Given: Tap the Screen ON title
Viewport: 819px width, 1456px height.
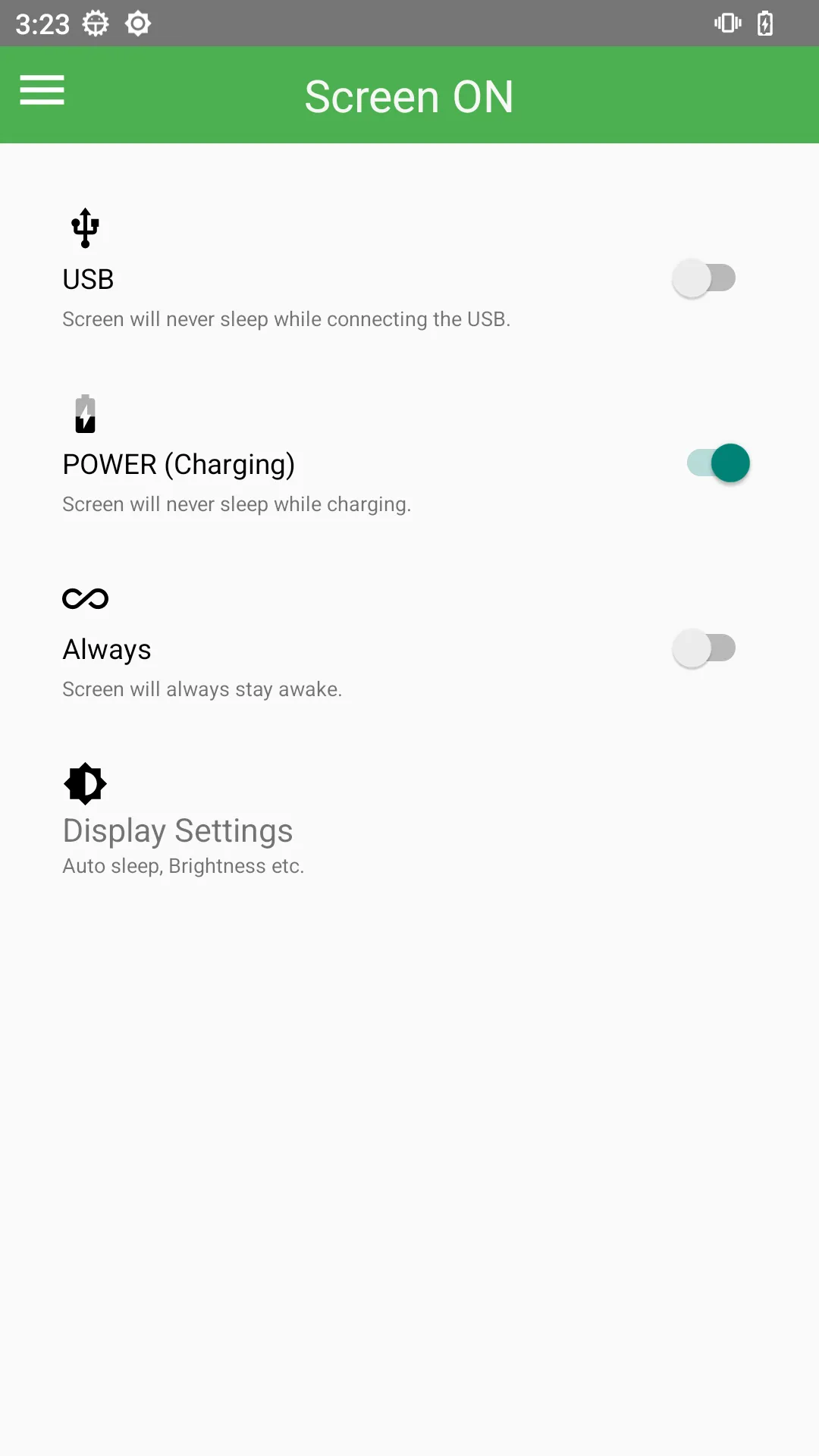Looking at the screenshot, I should [x=409, y=96].
